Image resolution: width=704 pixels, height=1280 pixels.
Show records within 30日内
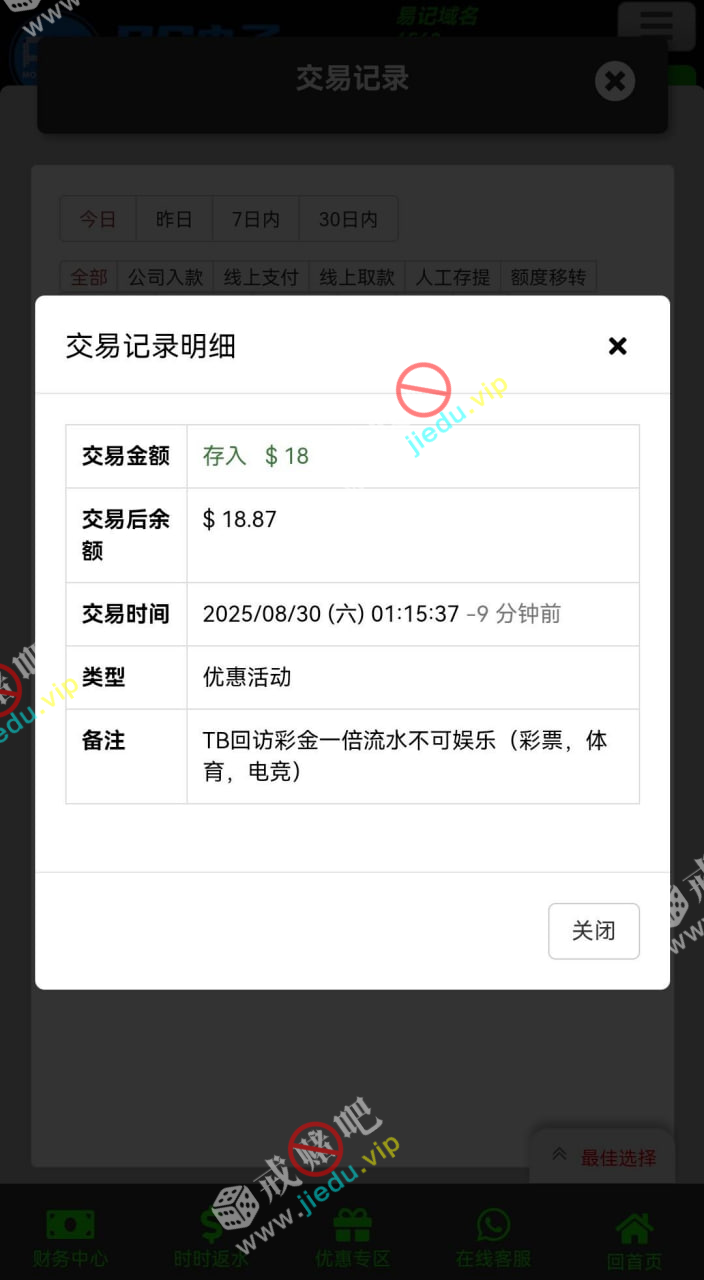[348, 219]
